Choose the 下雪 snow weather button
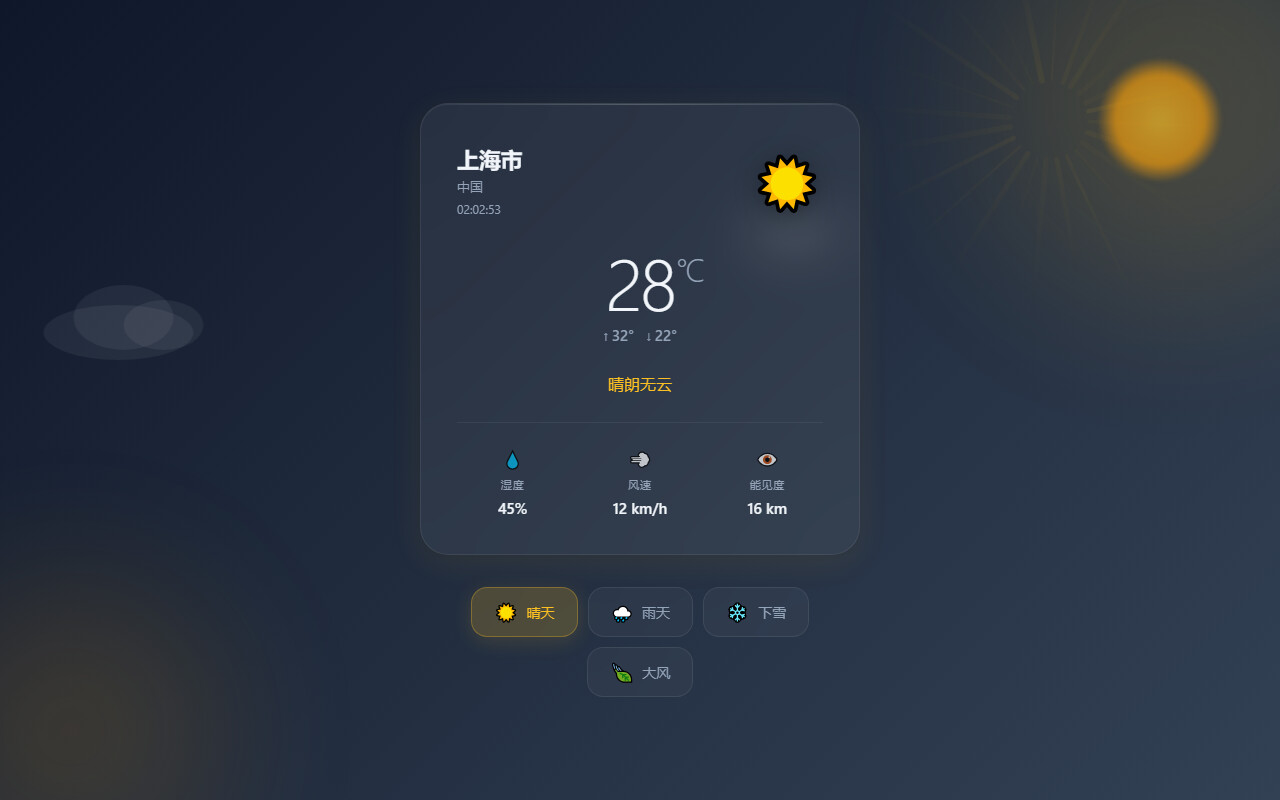The width and height of the screenshot is (1280, 800). [756, 612]
